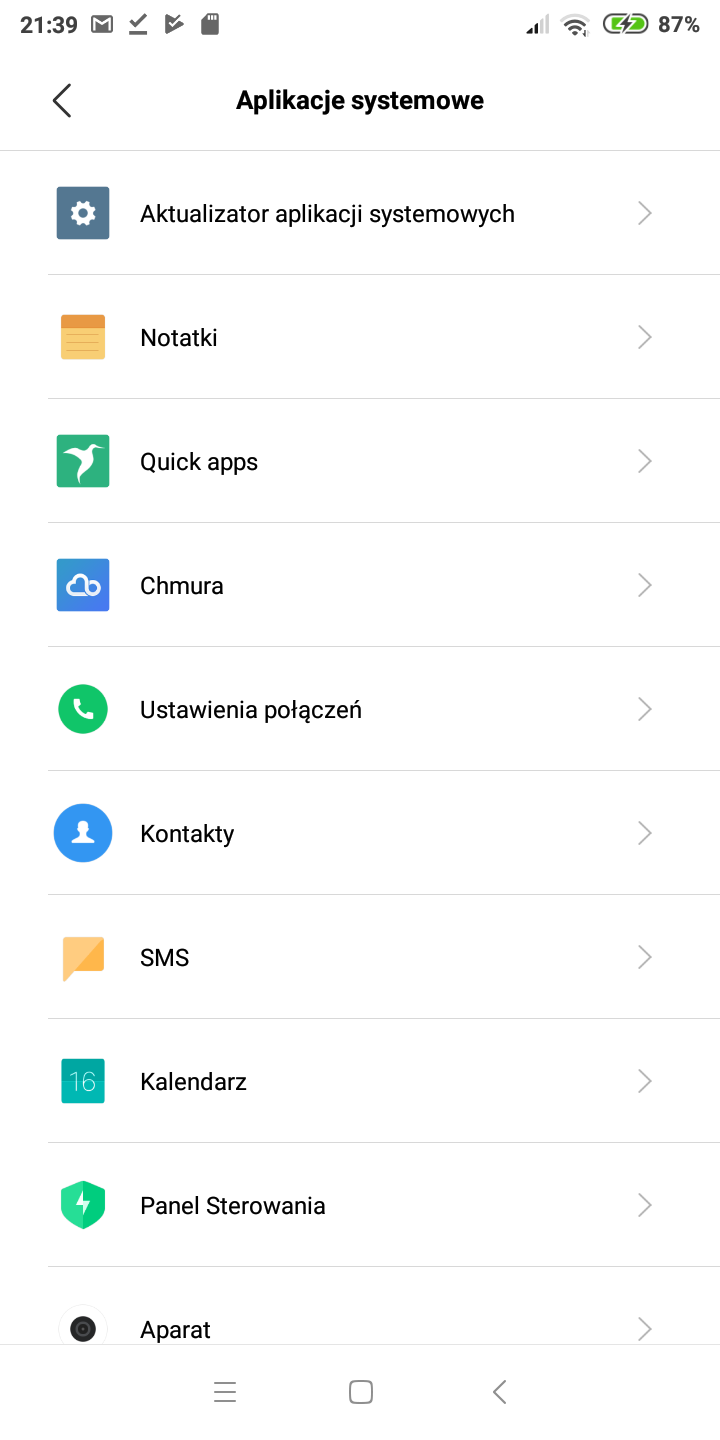Screen dimensions: 720x1440
Task: Open Kontakty settings
Action: pyautogui.click(x=360, y=833)
